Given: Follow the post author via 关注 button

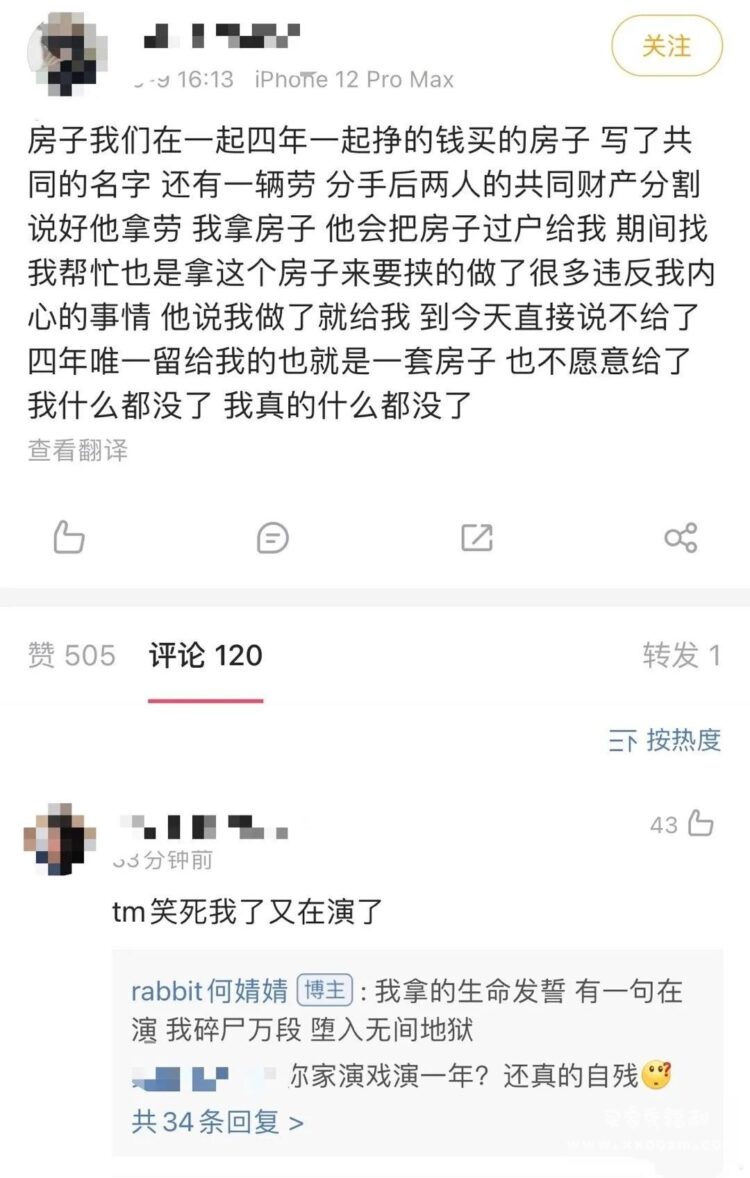Looking at the screenshot, I should click(x=666, y=46).
